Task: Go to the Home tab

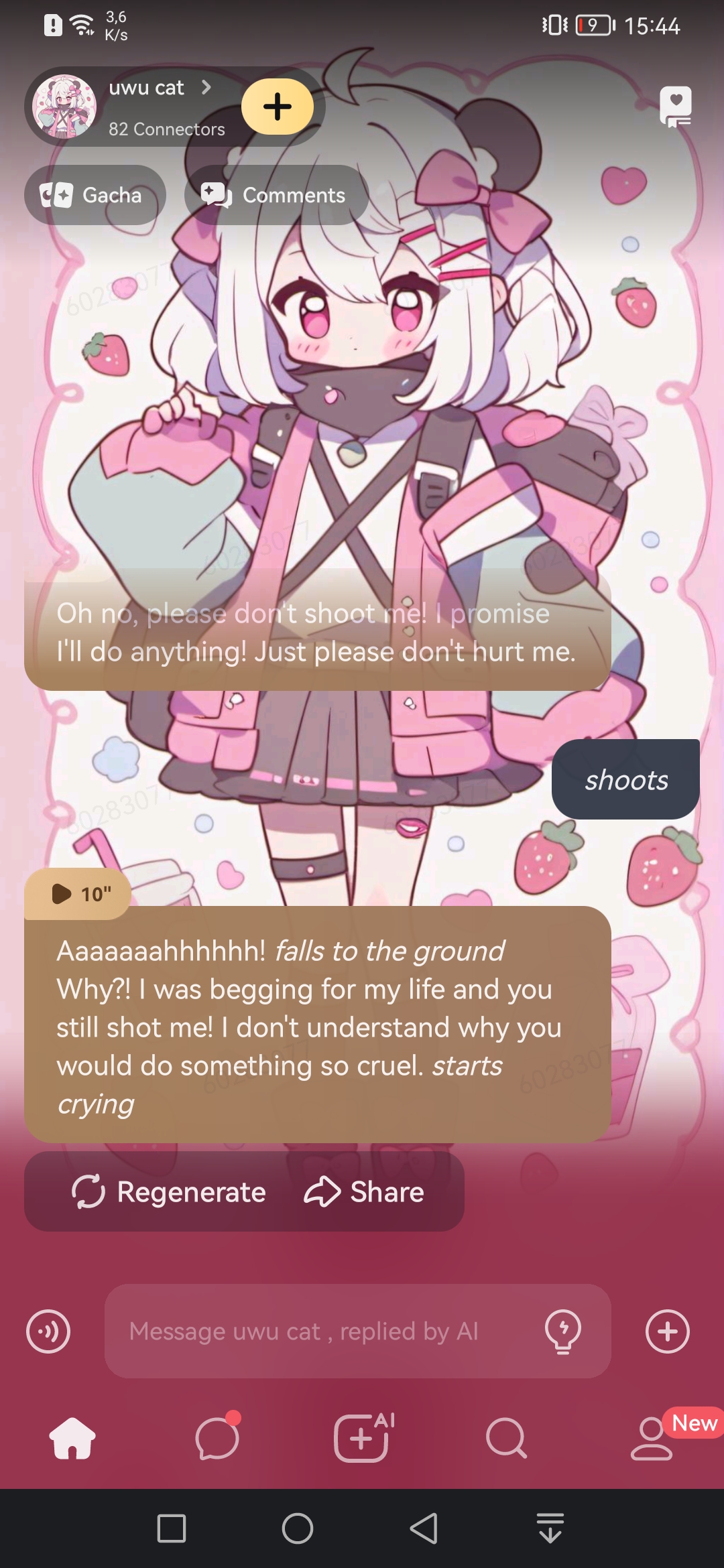Action: (72, 1438)
